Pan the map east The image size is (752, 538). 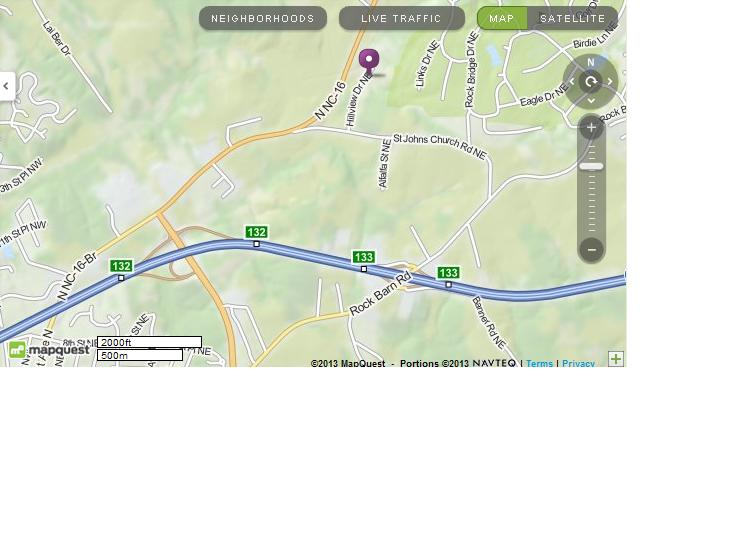[610, 82]
